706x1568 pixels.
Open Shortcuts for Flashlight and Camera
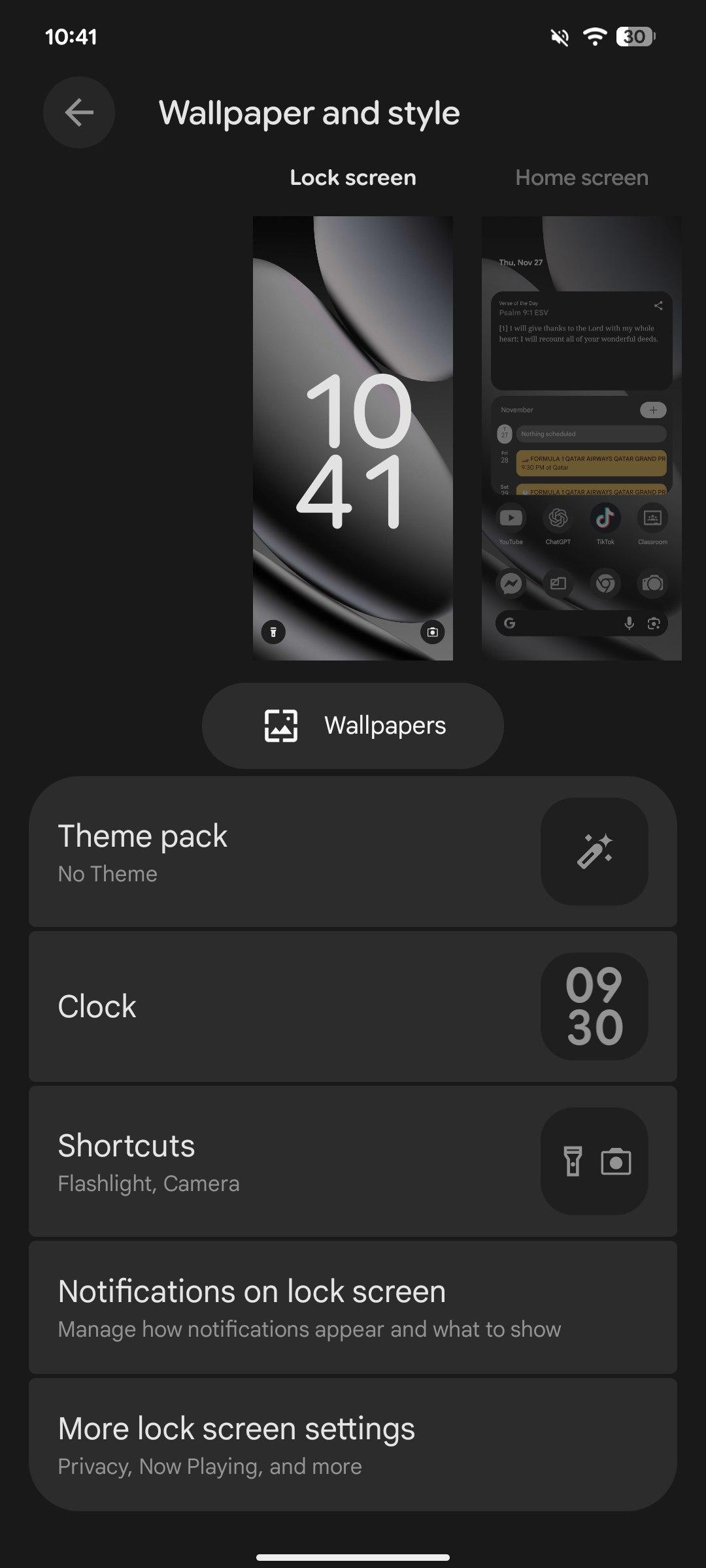[x=353, y=1161]
